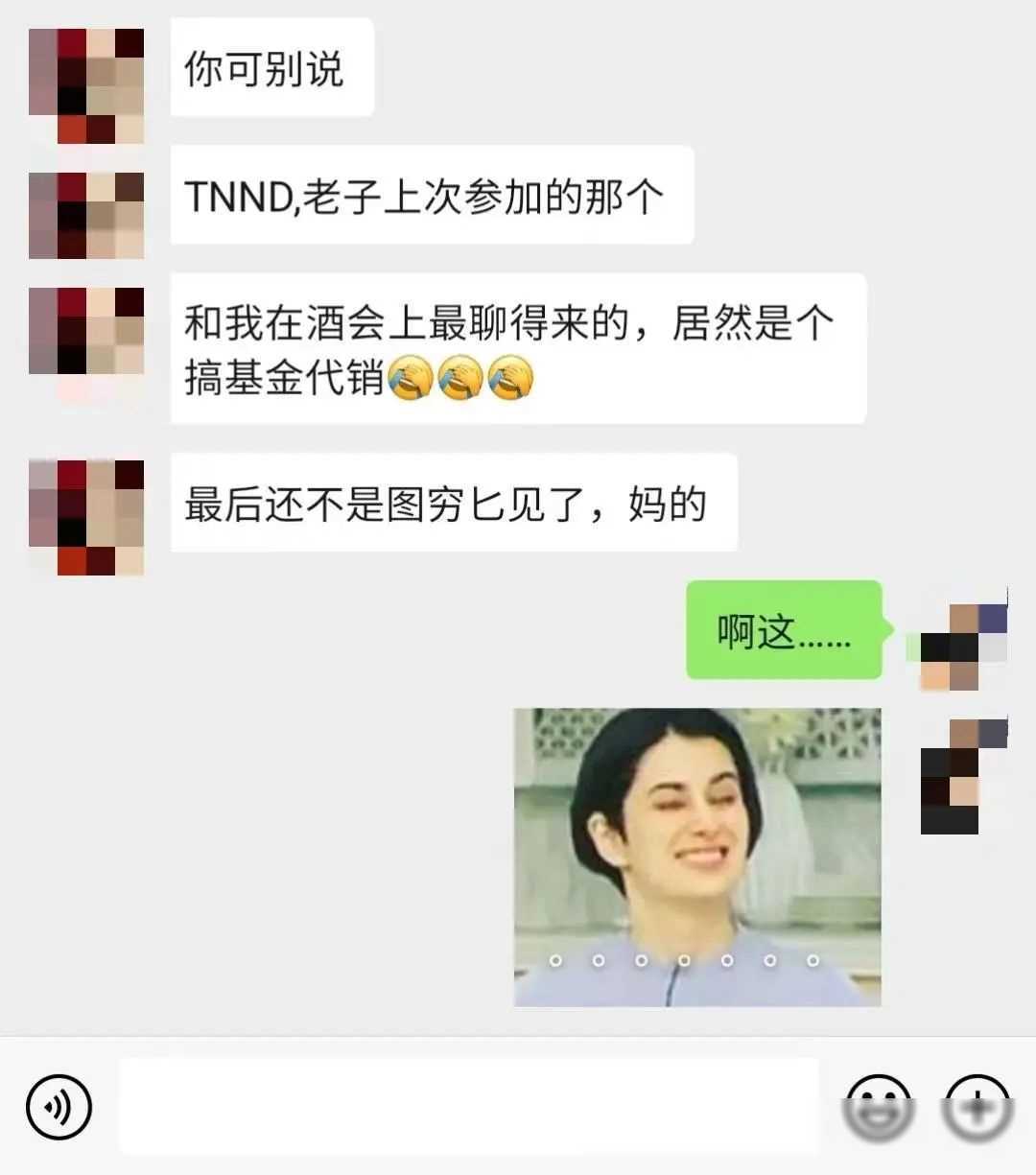Image resolution: width=1036 pixels, height=1175 pixels.
Task: Switch to voice message input
Action: [x=59, y=1107]
